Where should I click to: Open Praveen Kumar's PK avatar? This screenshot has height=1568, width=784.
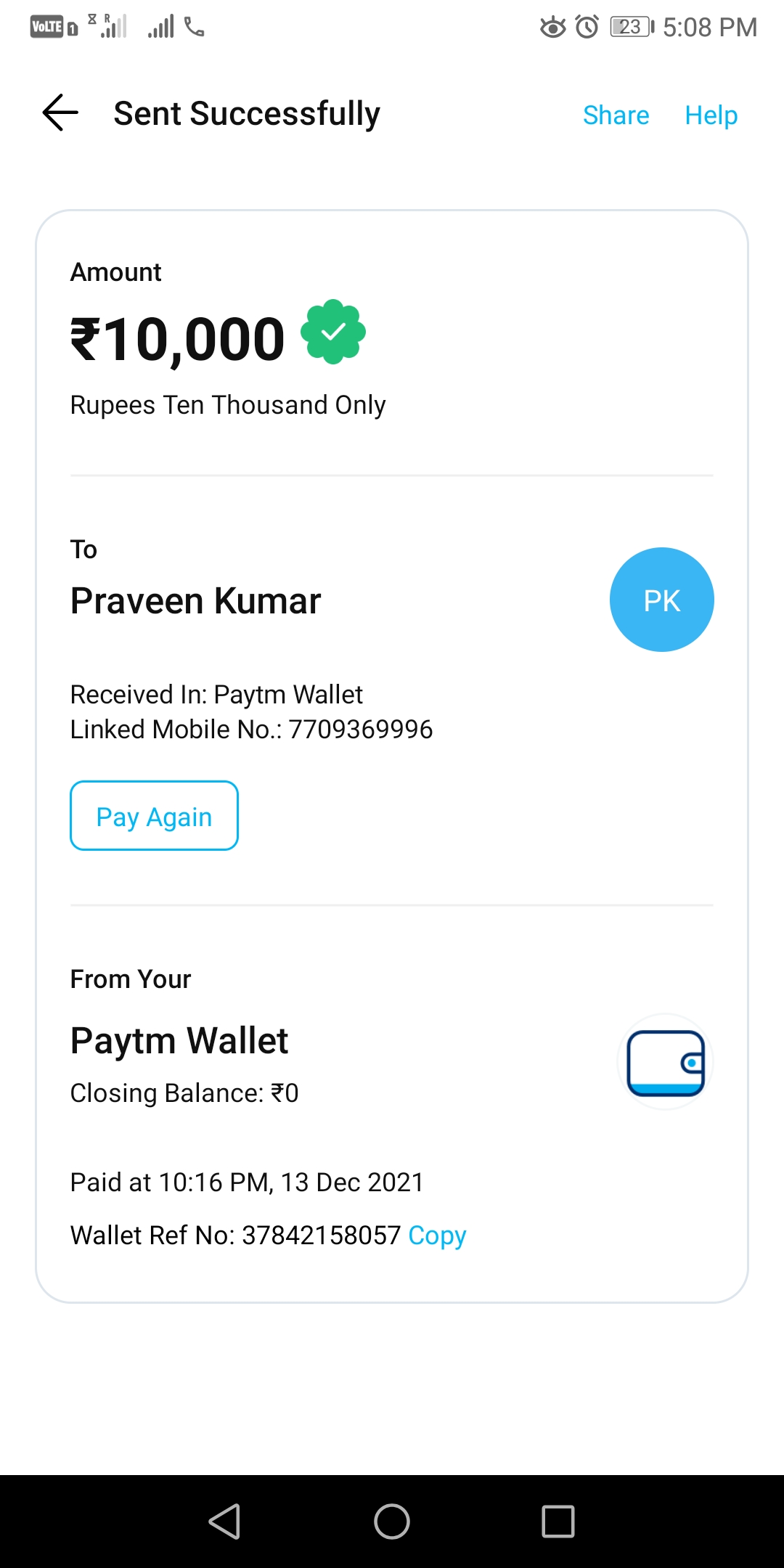pyautogui.click(x=661, y=600)
